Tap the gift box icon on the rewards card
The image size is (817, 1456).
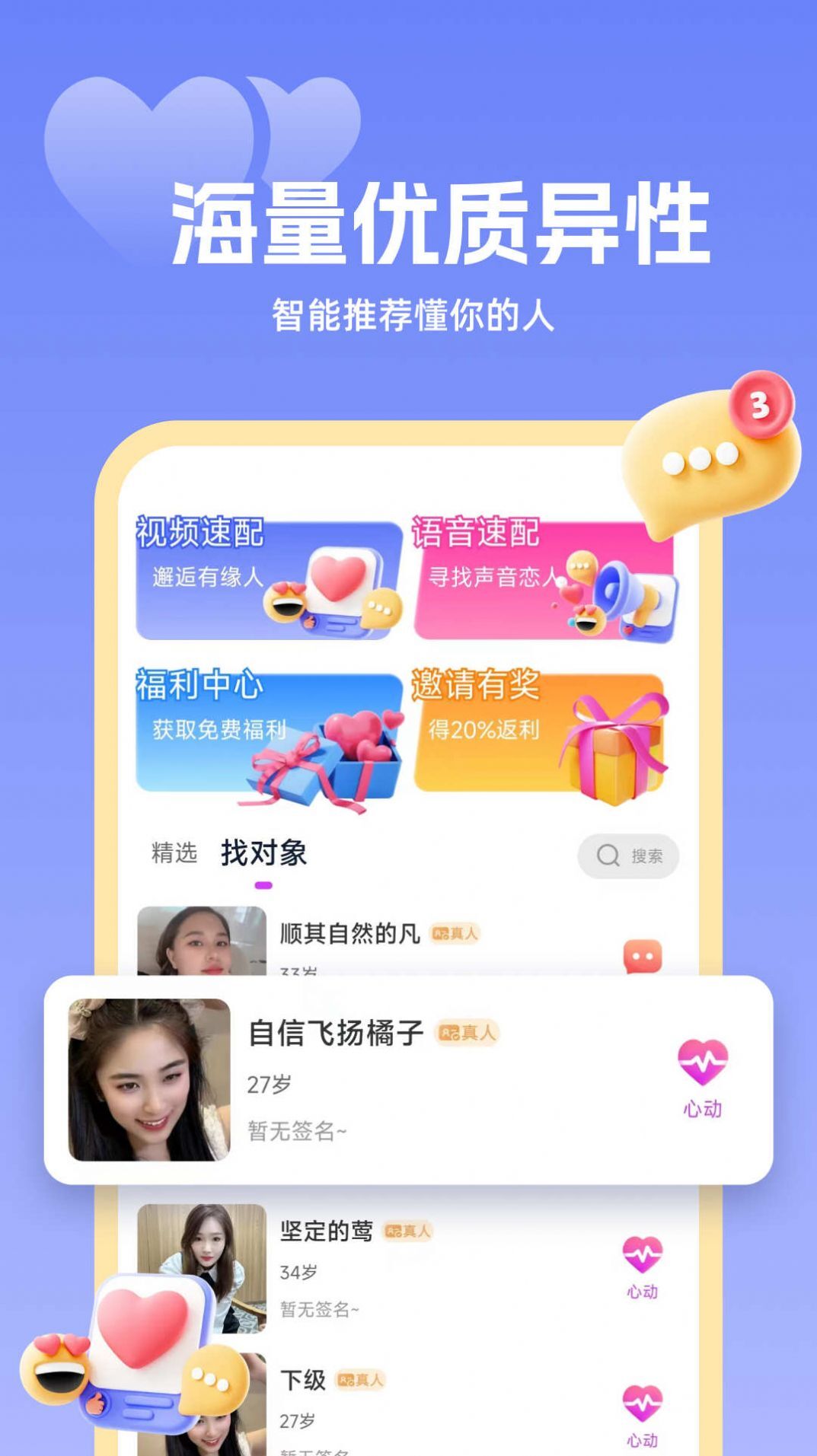[617, 753]
